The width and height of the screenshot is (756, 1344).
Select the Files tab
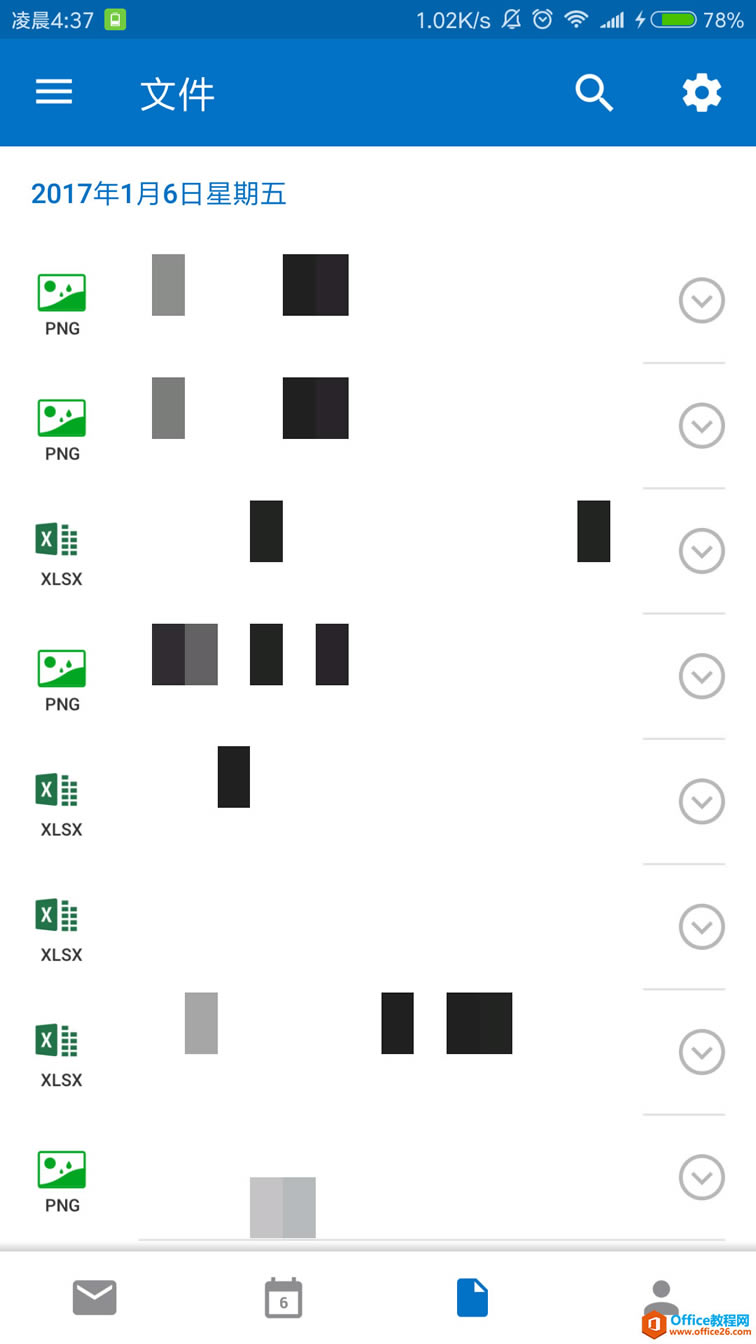[472, 1298]
